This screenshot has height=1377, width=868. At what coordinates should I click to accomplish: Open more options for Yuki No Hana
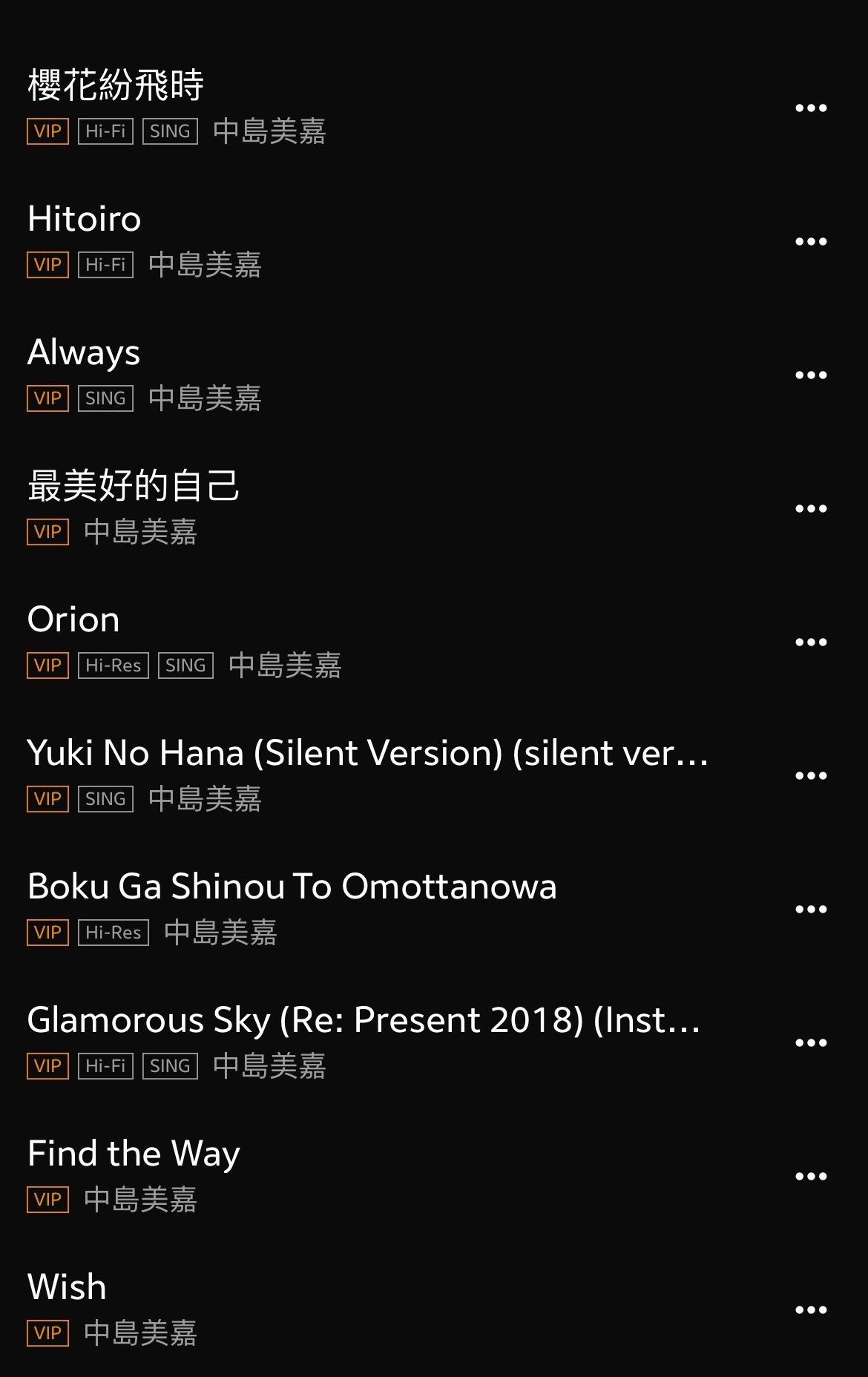(x=811, y=775)
